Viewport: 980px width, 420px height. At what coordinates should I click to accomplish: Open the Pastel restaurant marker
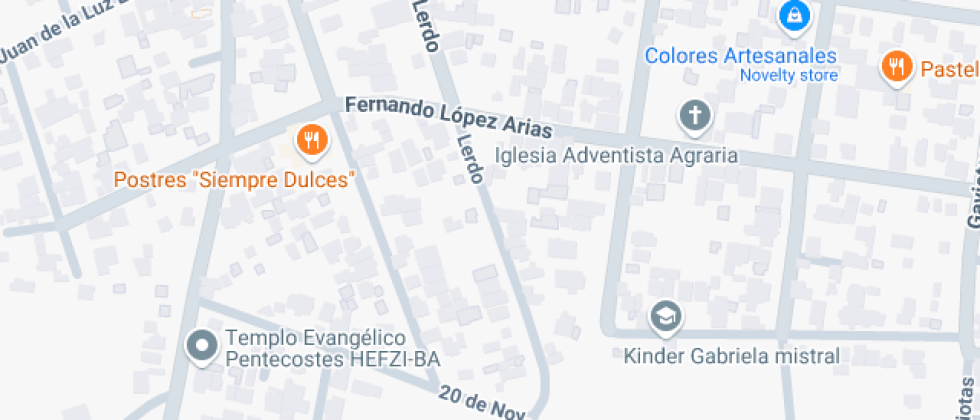(896, 68)
